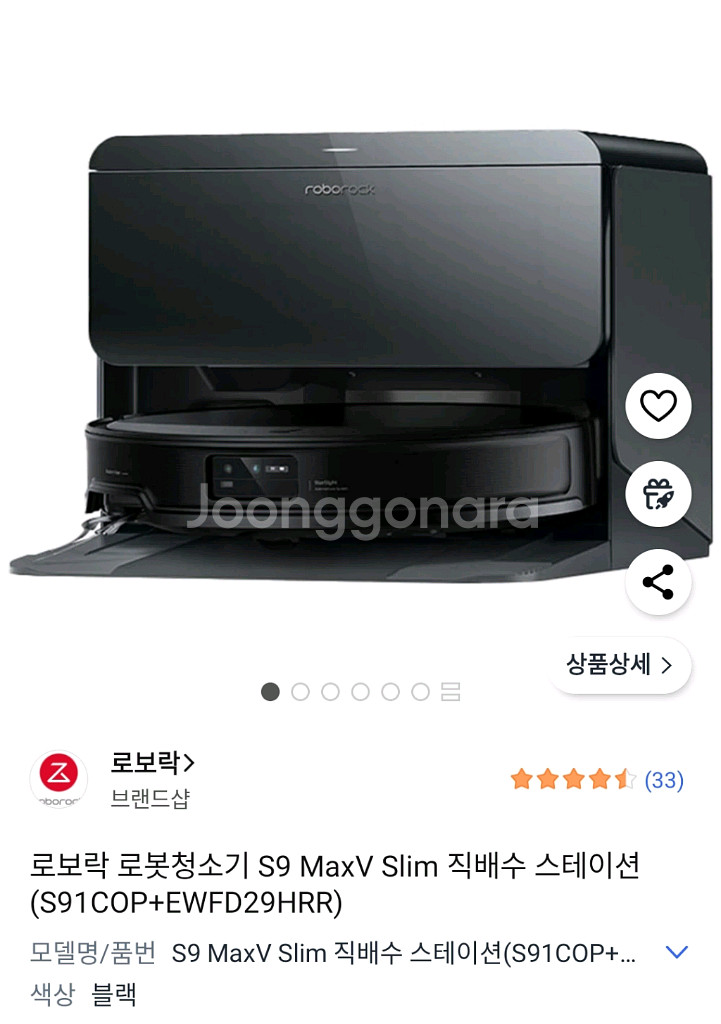Click the gift box icon

(x=658, y=495)
